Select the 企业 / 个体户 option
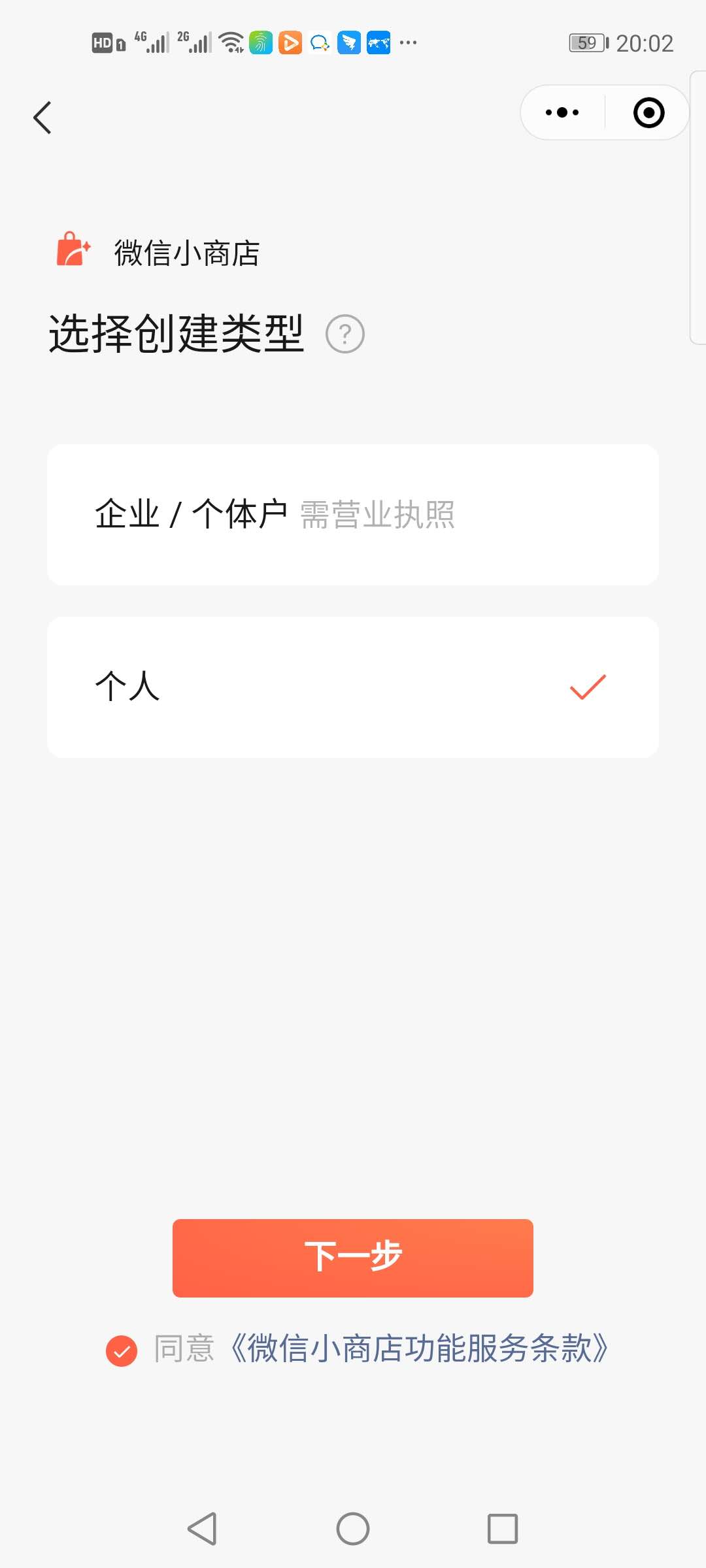706x1568 pixels. tap(353, 515)
